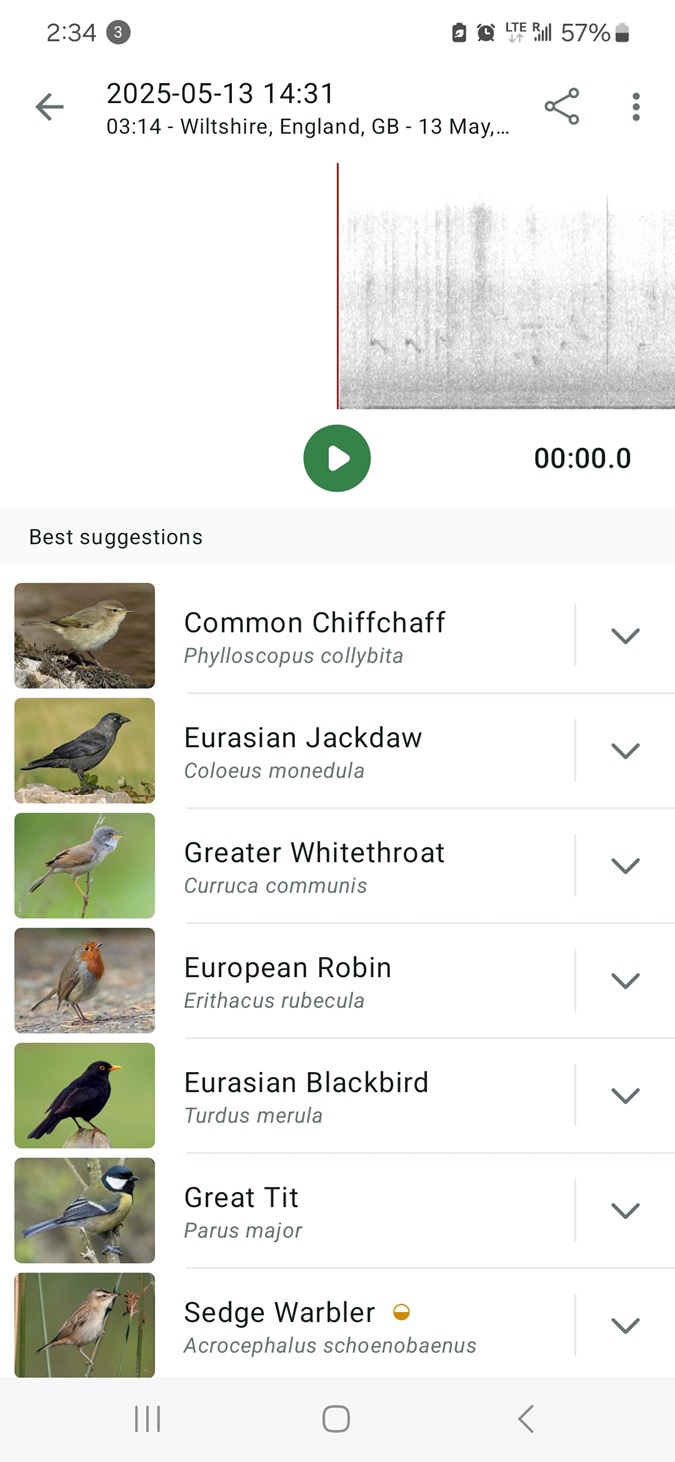675x1462 pixels.
Task: Tap the system home button
Action: [x=336, y=1419]
